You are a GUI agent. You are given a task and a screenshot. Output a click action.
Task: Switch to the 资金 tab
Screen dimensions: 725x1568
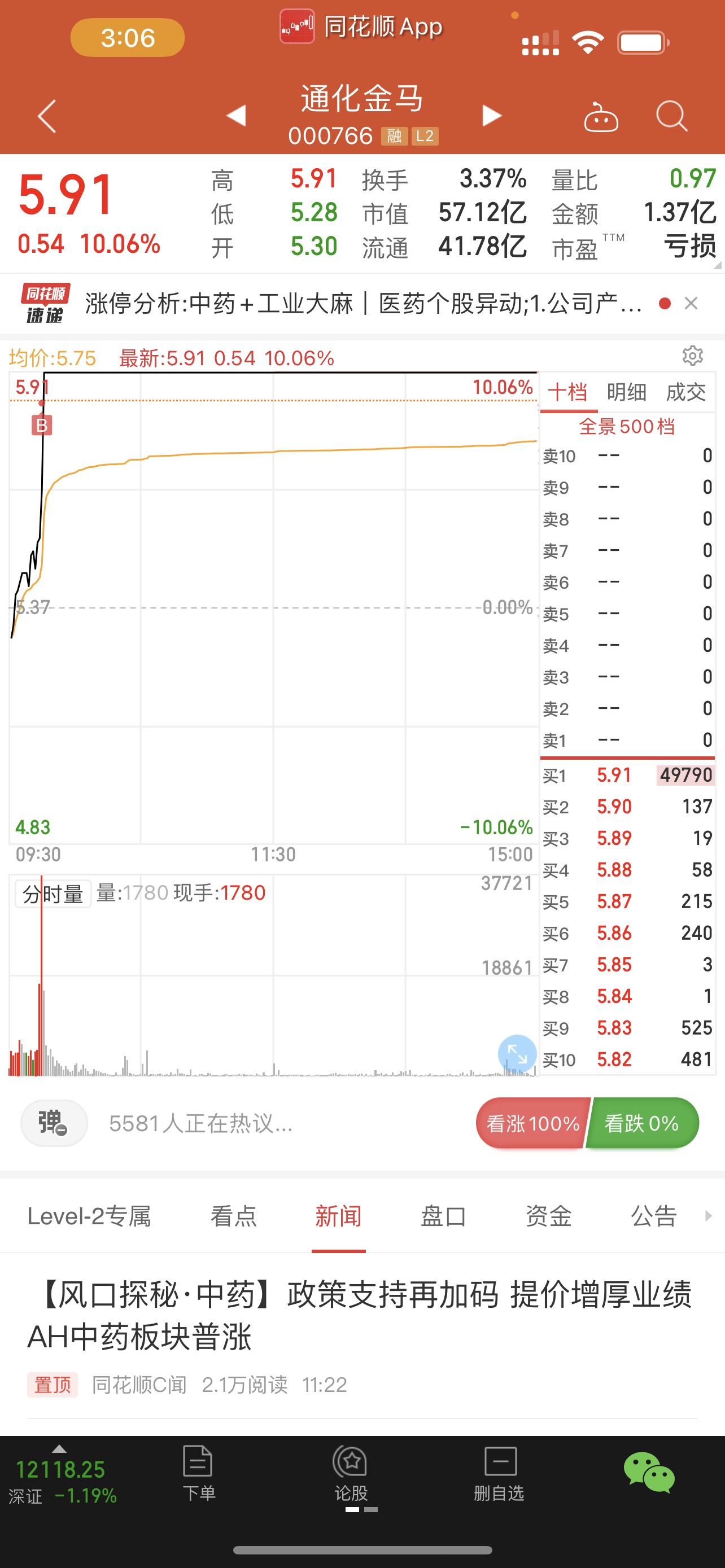(549, 1216)
